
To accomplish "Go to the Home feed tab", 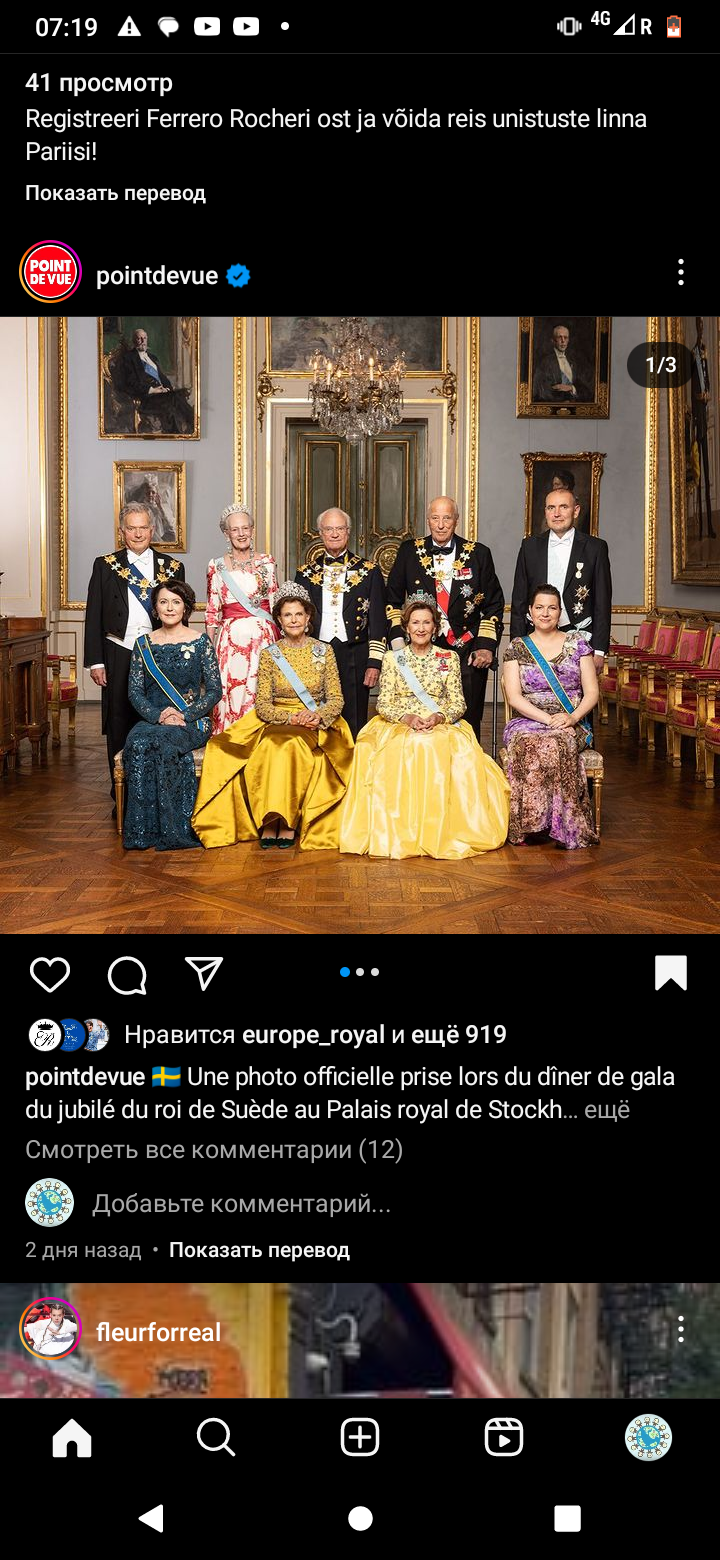I will click(x=72, y=1438).
